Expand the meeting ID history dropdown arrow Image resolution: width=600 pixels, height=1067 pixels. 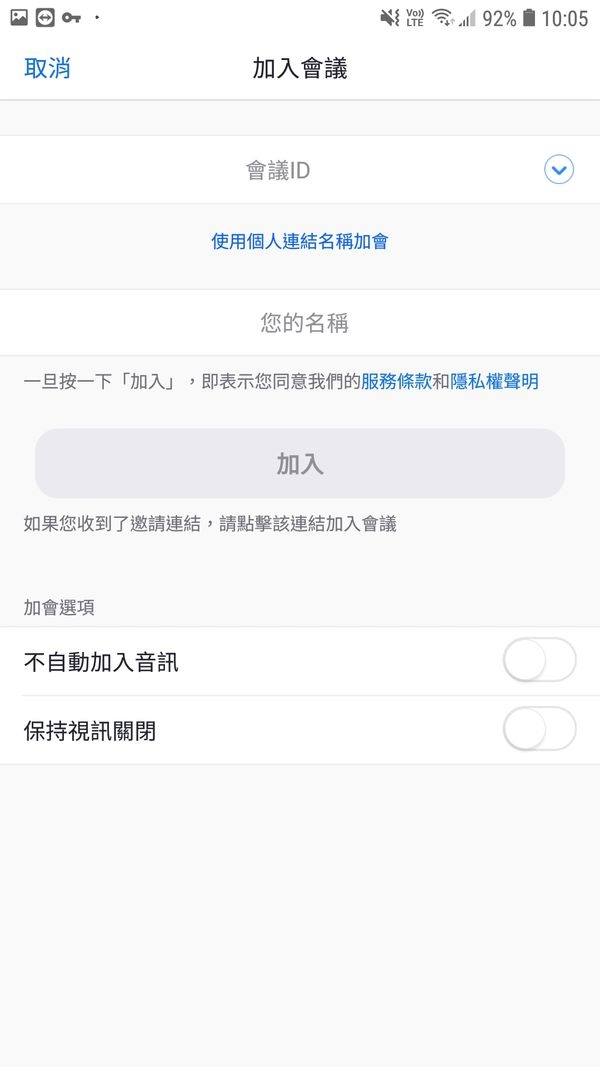[x=559, y=170]
